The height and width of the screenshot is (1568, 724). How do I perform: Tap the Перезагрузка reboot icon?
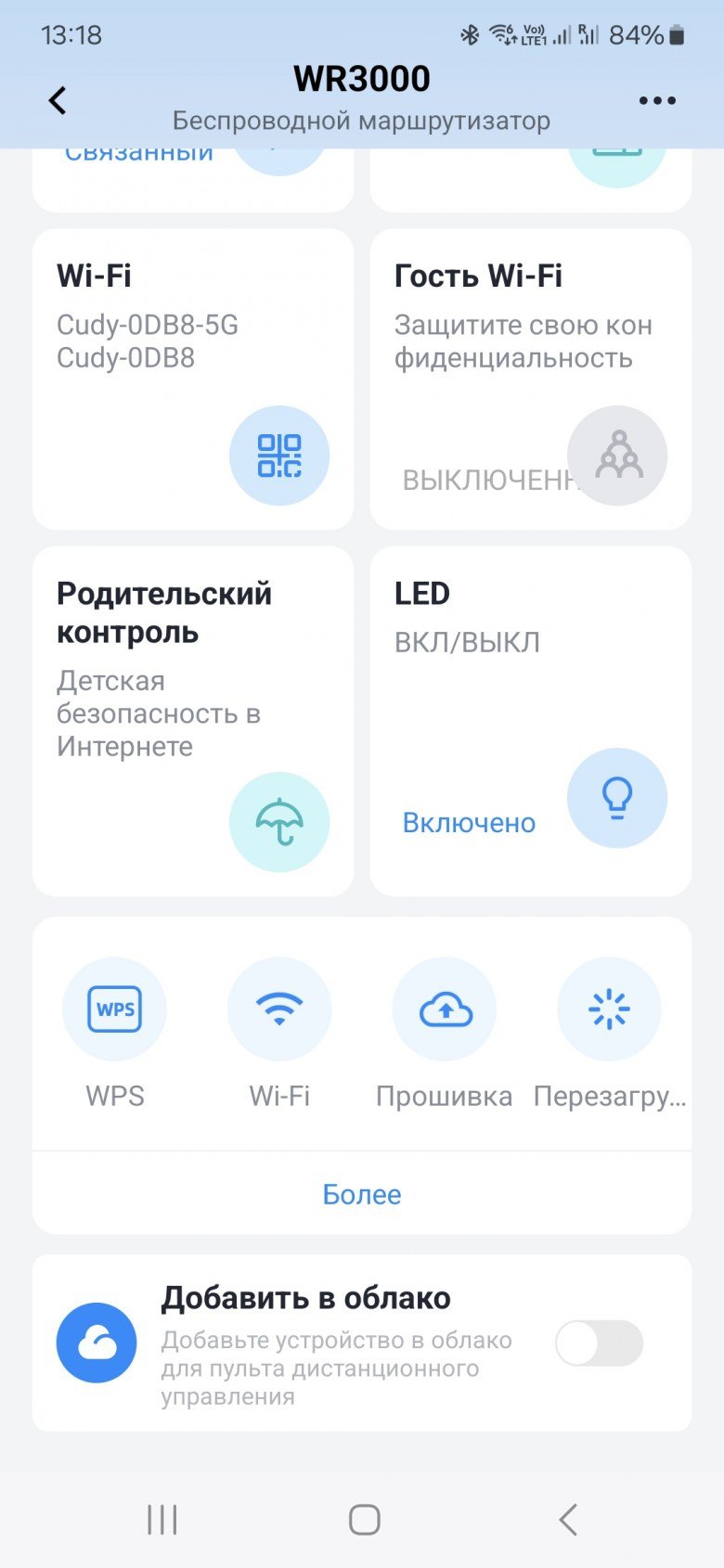pyautogui.click(x=609, y=1009)
